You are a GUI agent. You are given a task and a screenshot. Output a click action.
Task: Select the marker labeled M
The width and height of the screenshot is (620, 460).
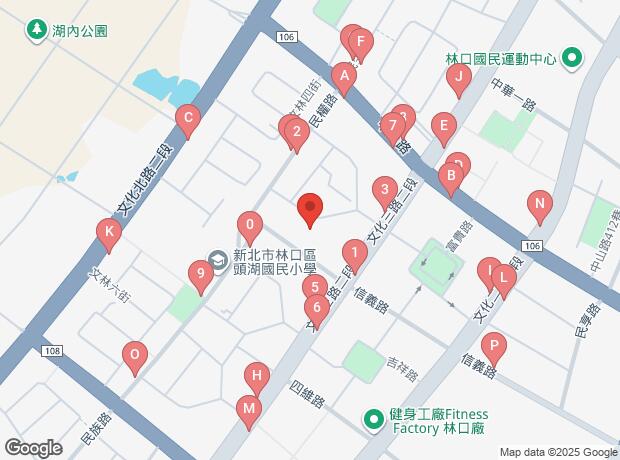[249, 412]
